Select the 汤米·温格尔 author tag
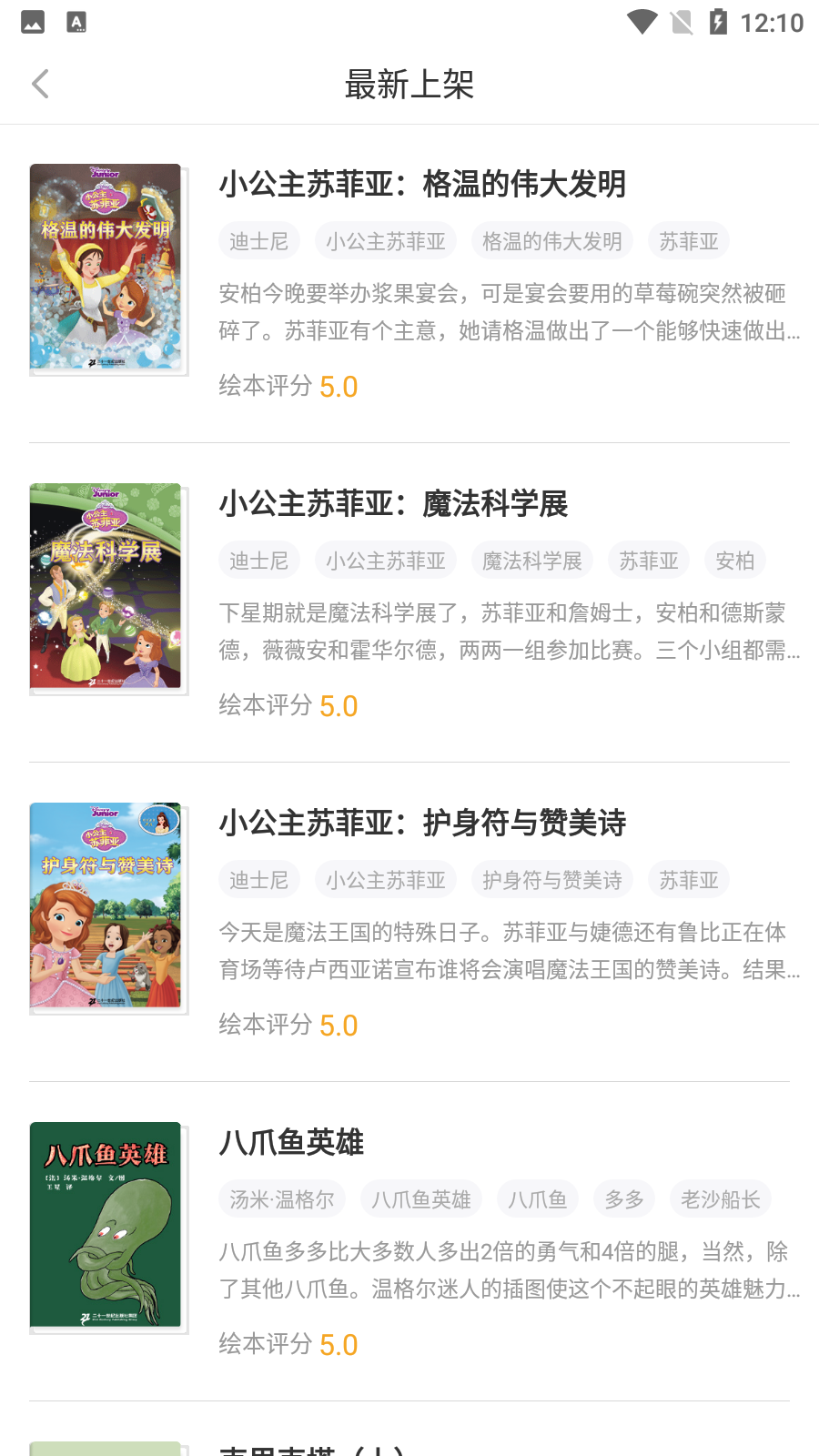Viewport: 819px width, 1456px height. pos(282,1200)
